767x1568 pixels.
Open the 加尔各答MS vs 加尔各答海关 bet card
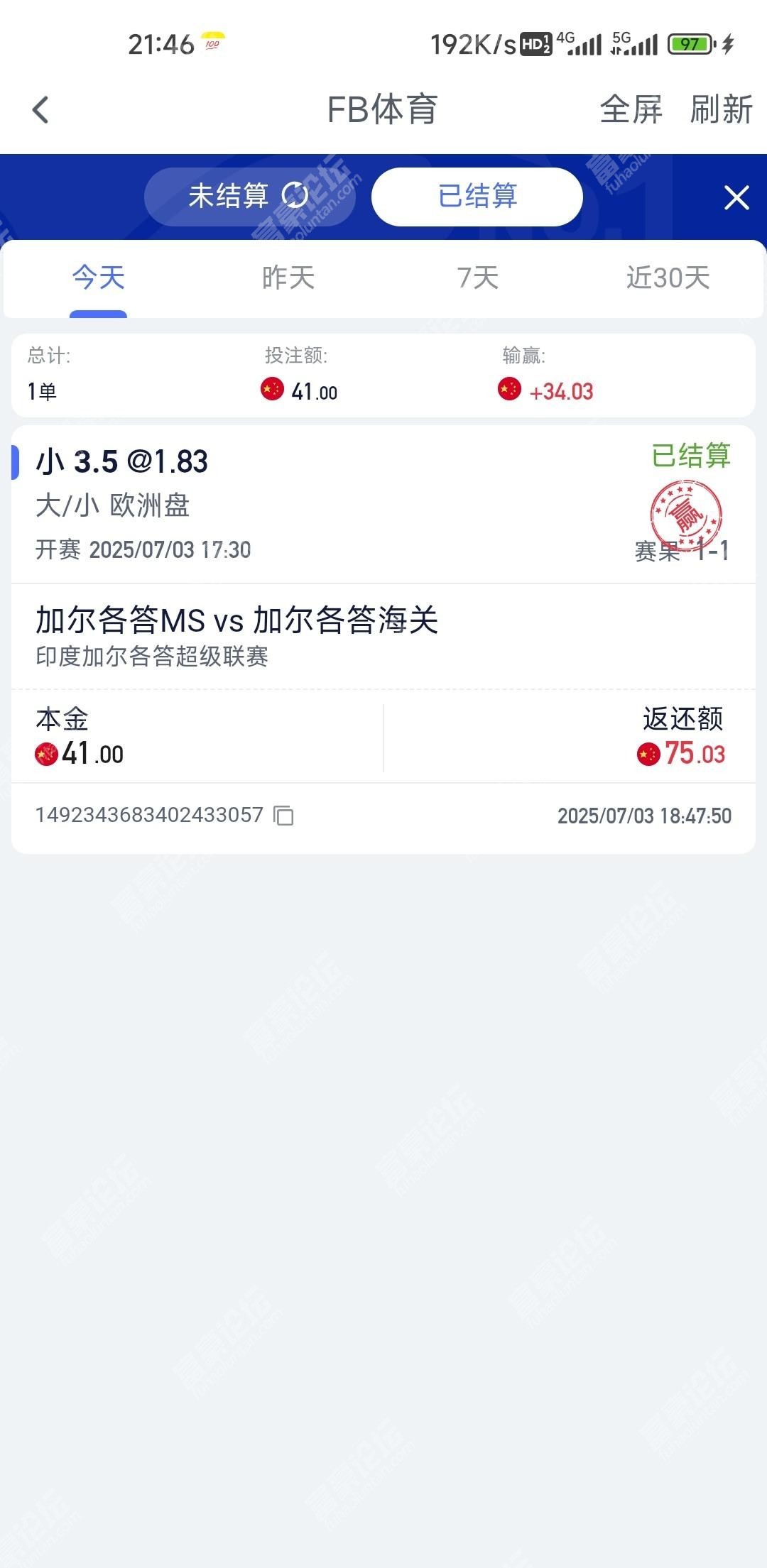click(x=236, y=620)
